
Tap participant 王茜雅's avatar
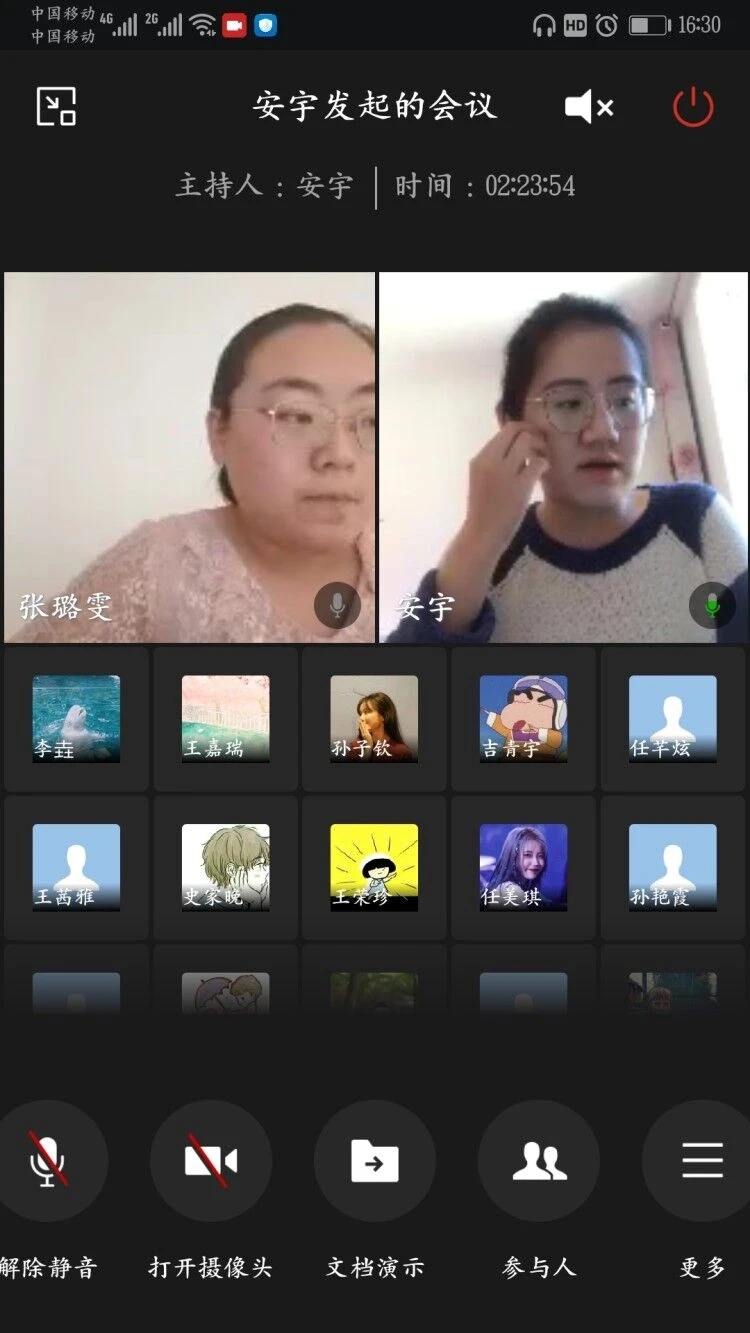coord(76,867)
